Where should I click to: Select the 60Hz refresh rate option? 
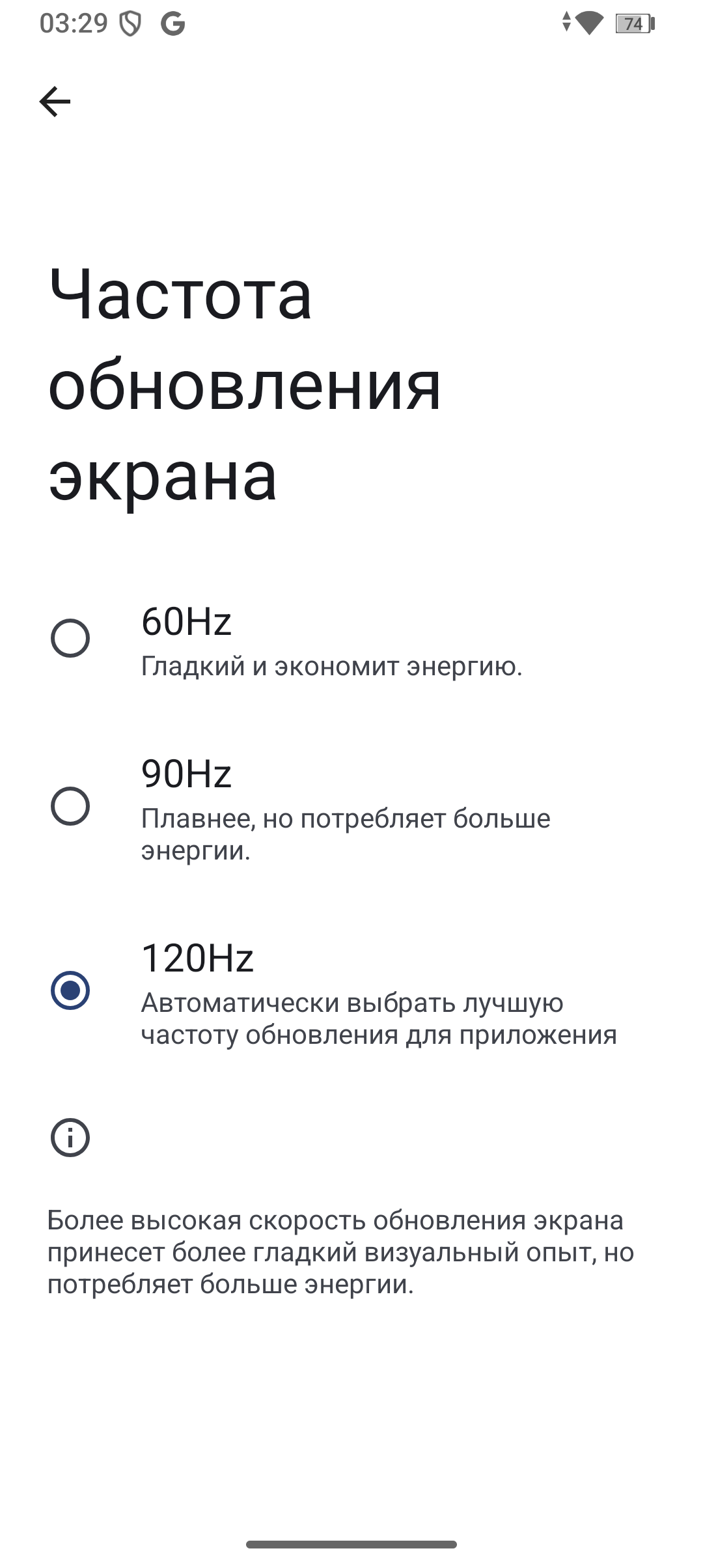(70, 638)
